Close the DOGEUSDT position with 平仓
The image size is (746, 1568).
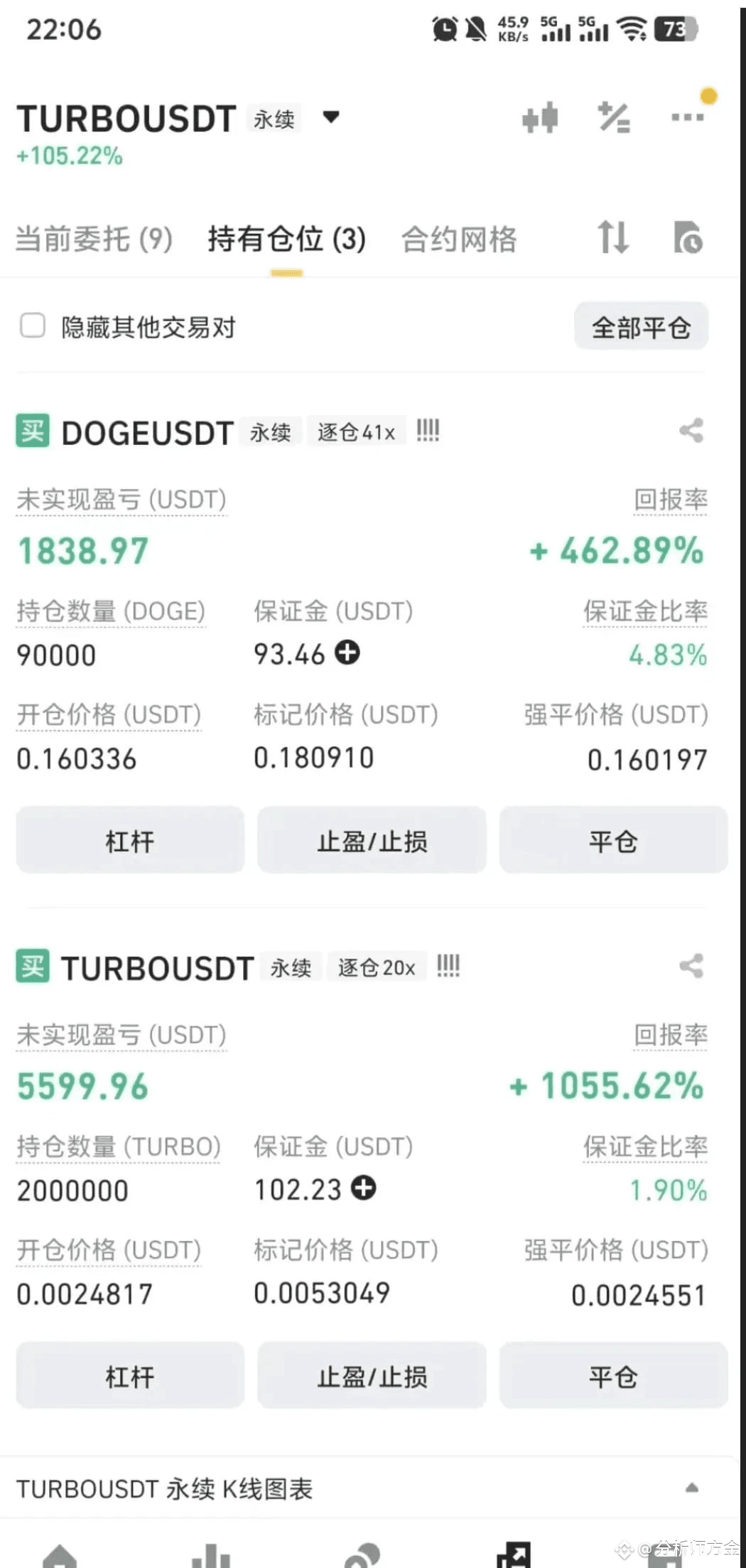click(613, 840)
